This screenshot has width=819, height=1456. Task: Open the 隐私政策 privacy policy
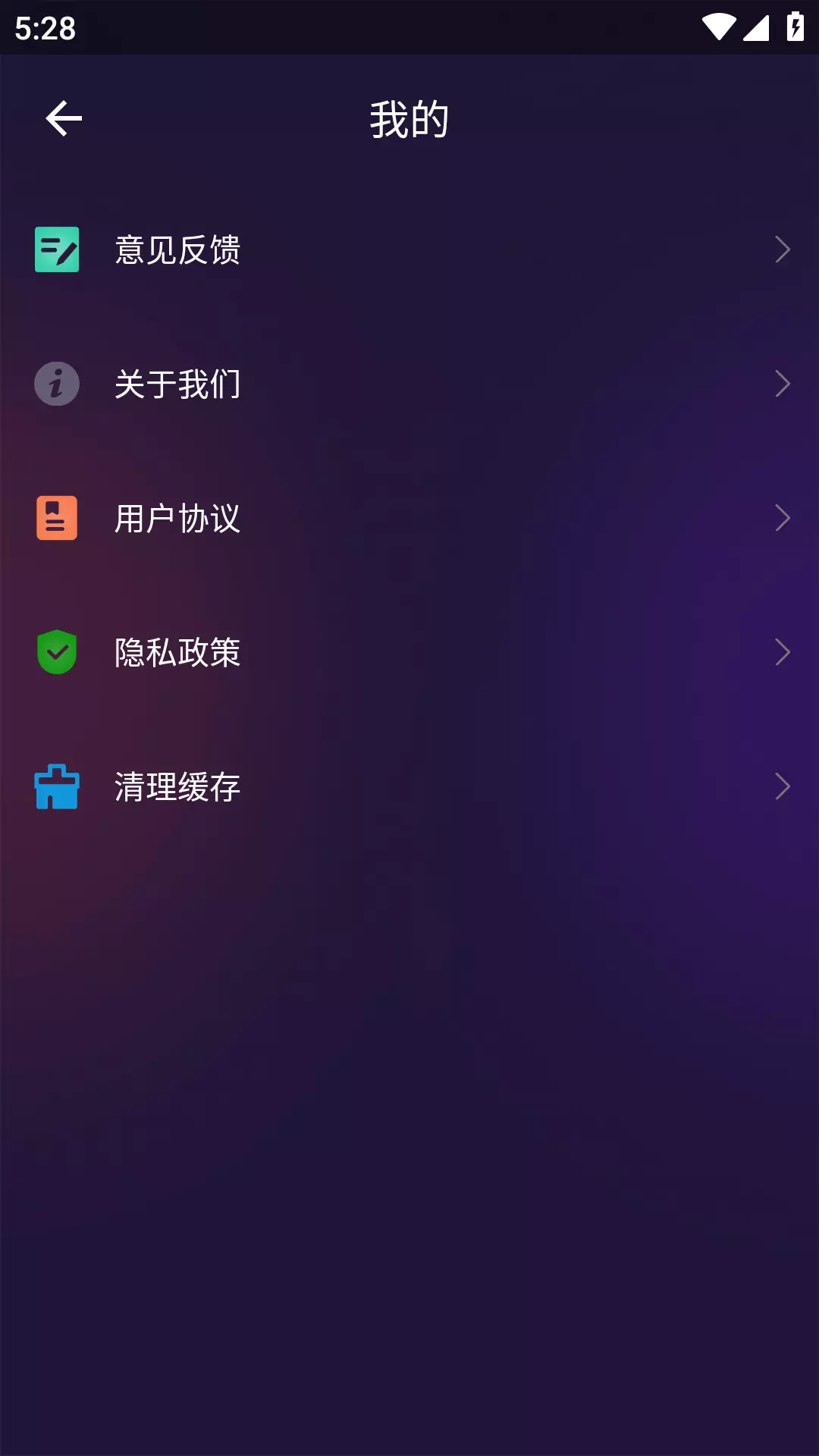coord(409,652)
